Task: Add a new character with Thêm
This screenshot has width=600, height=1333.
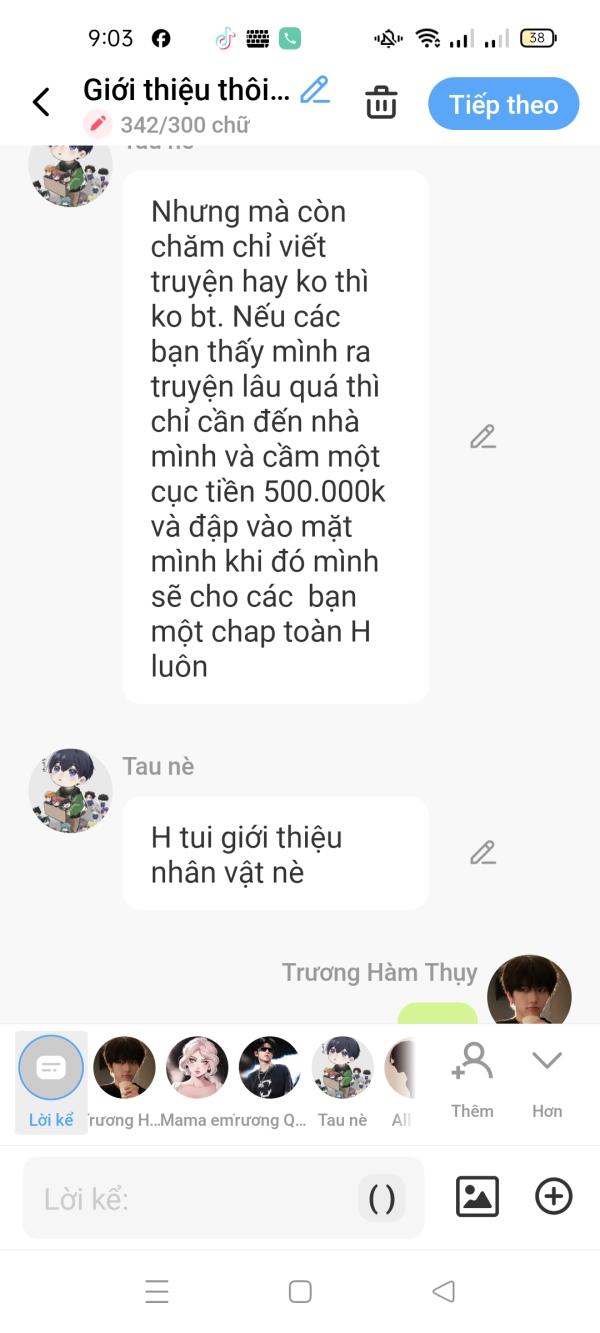Action: pos(472,1080)
